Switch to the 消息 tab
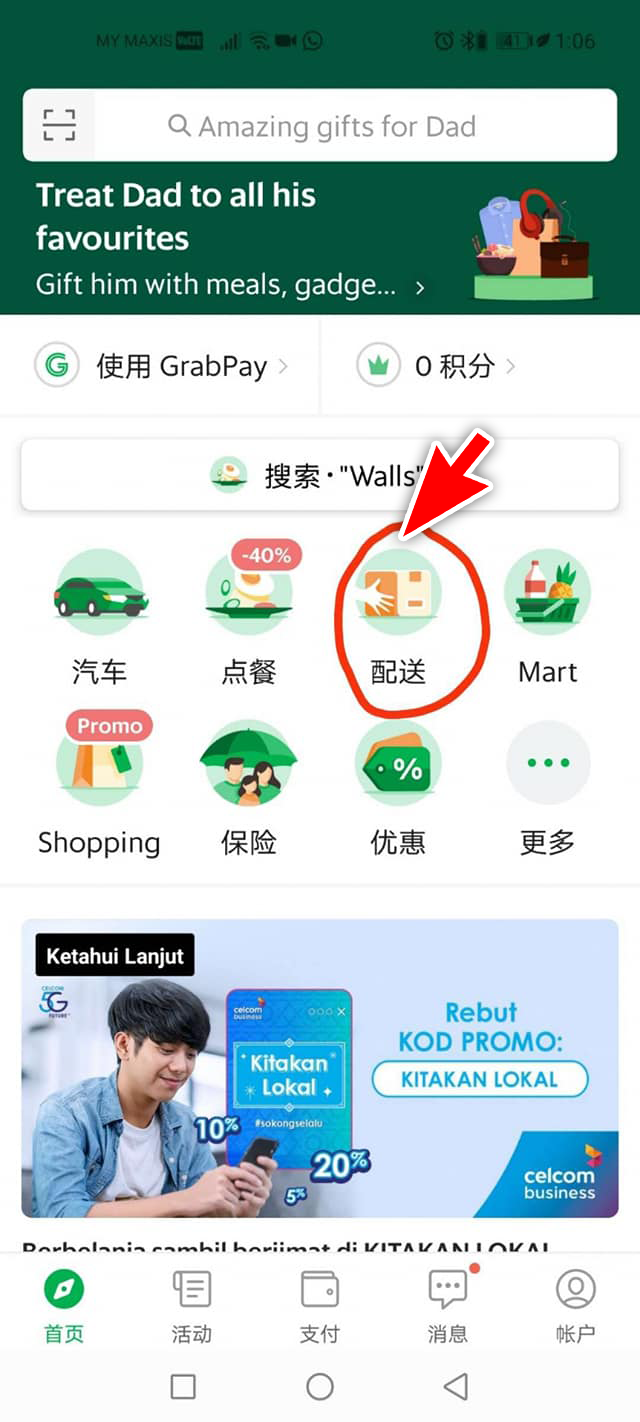Screen dimensions: 640x1422 [447, 1304]
